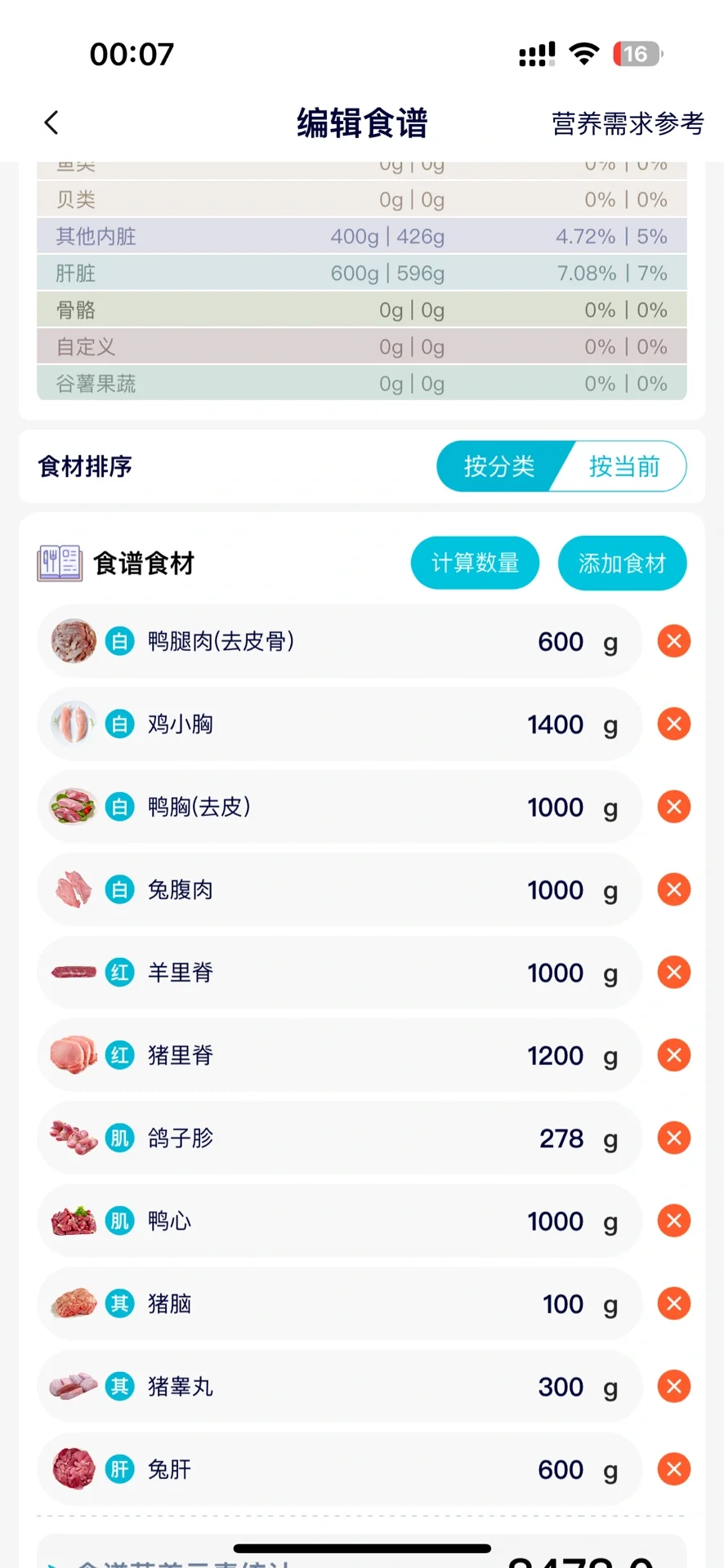Tap the 添加食材 button
The image size is (724, 1568).
622,563
